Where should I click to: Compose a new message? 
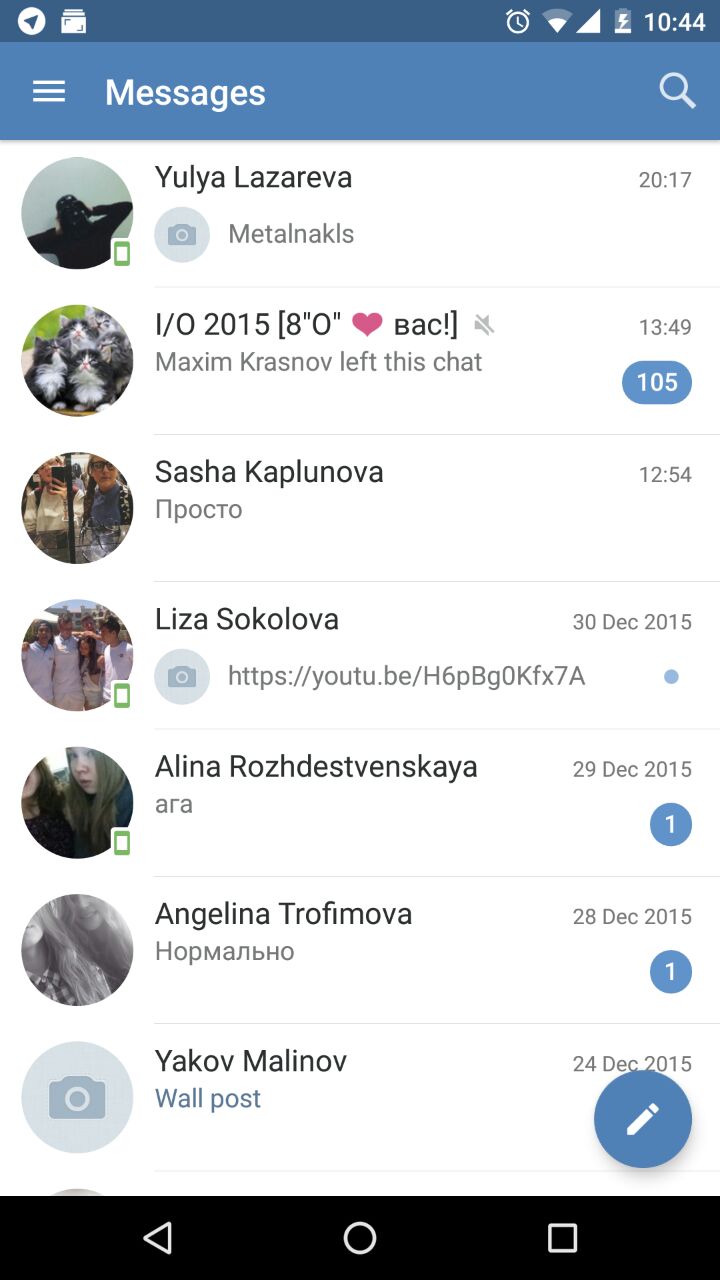pyautogui.click(x=642, y=1119)
